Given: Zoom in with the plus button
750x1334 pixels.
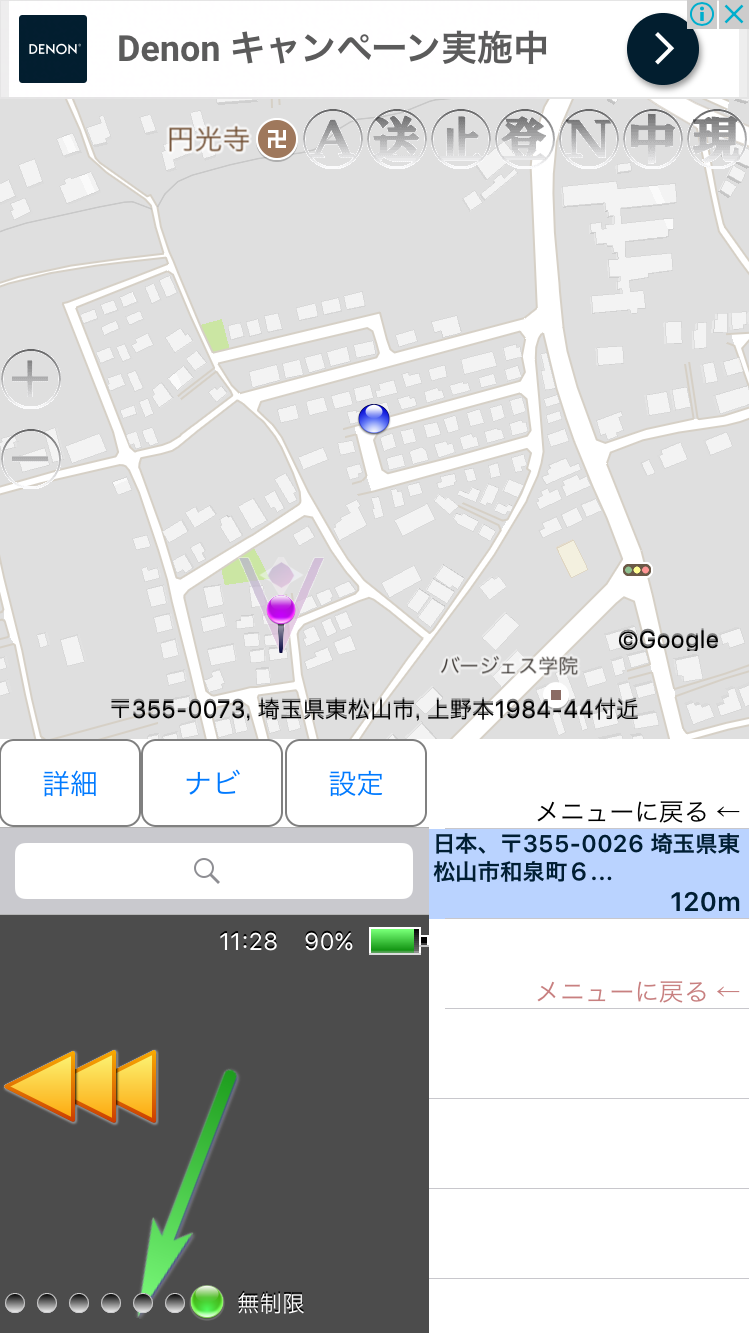Looking at the screenshot, I should click(x=31, y=379).
